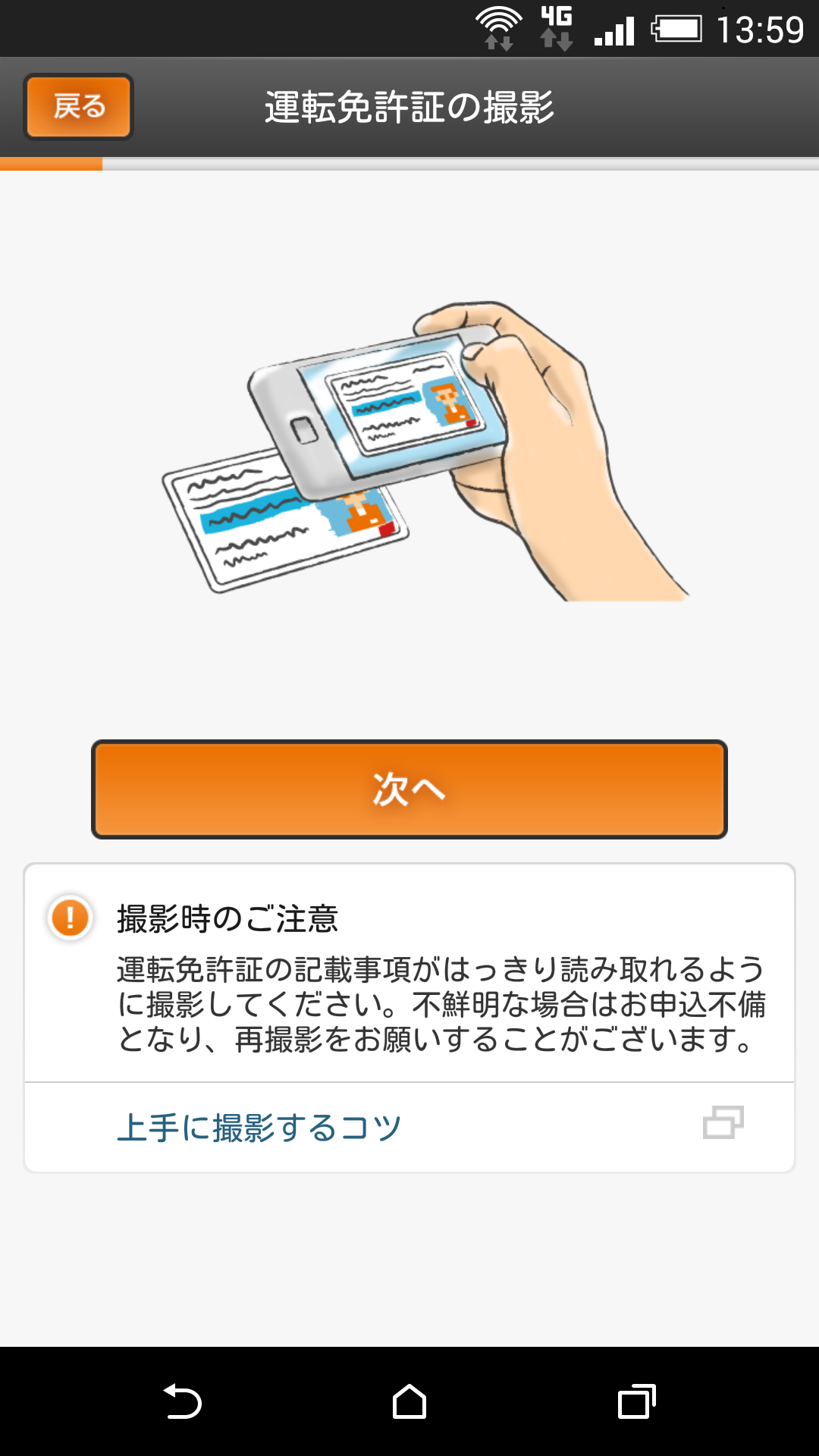Screen dimensions: 819x1456
Task: Tap the system back navigation button
Action: (182, 1401)
